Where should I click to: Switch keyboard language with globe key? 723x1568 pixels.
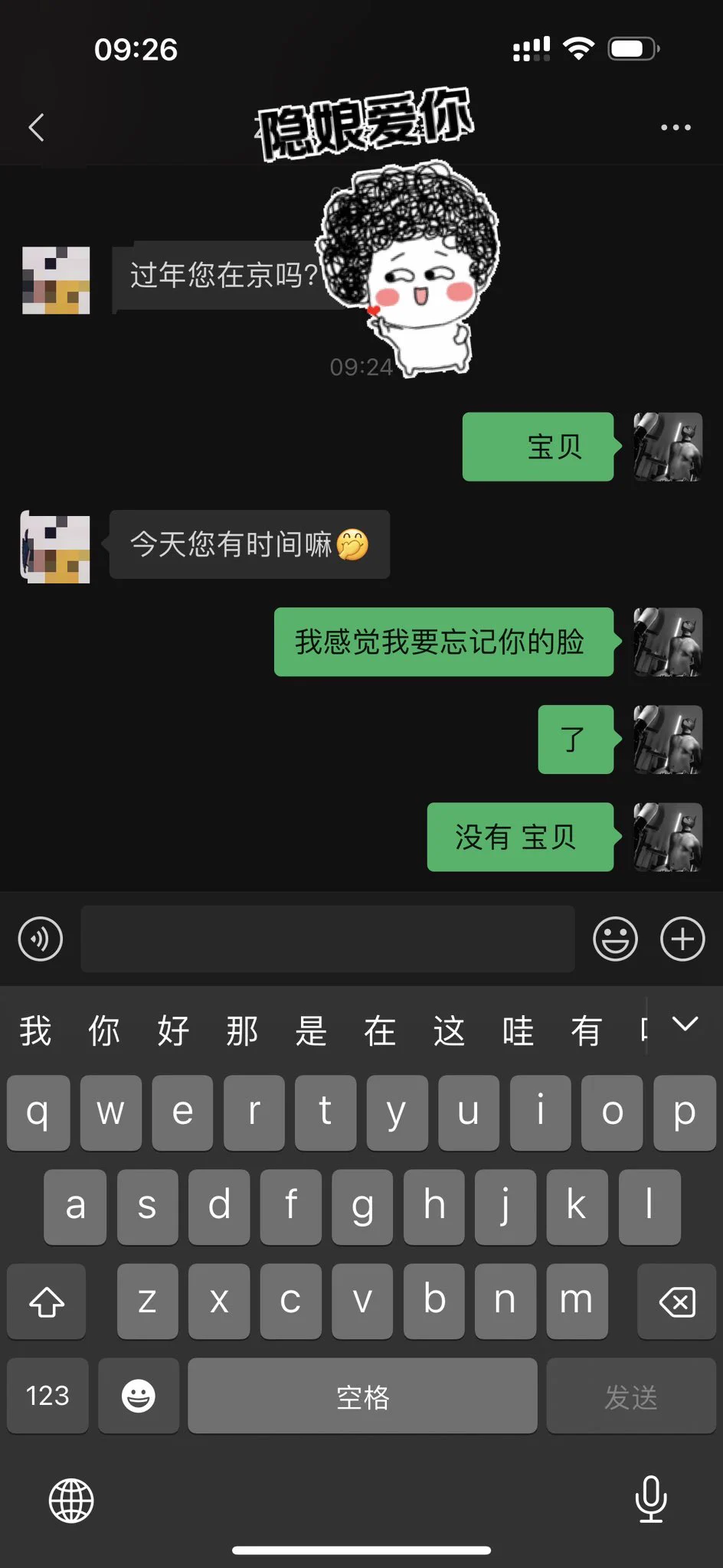pos(71,1501)
